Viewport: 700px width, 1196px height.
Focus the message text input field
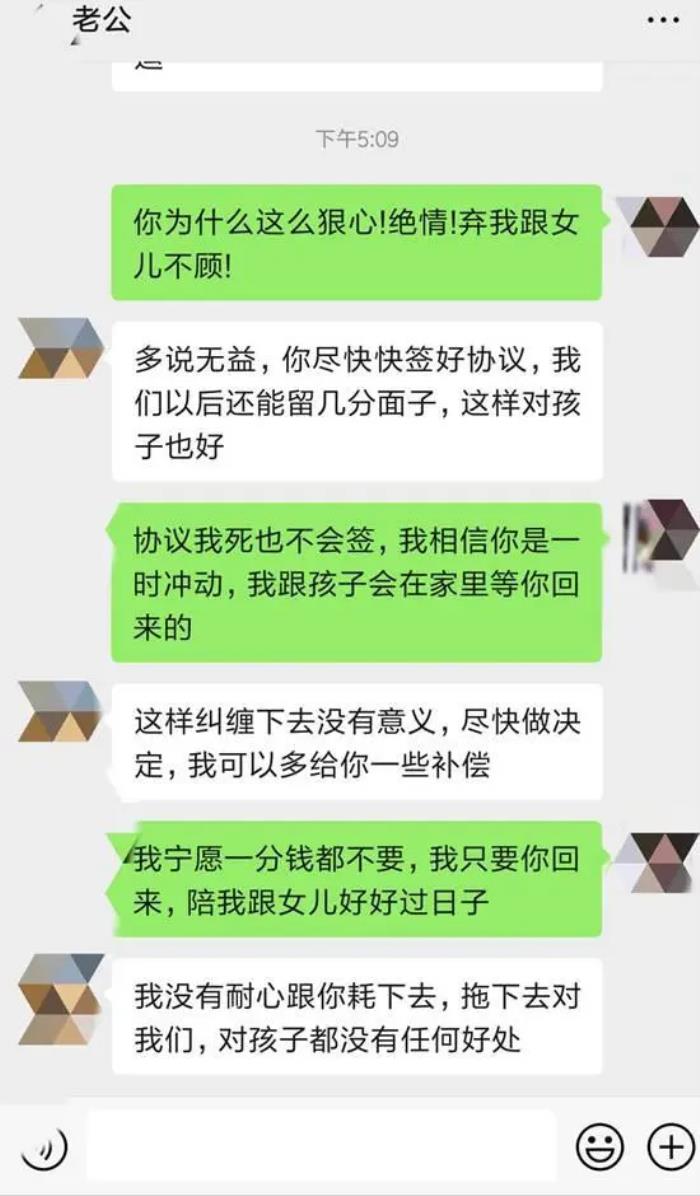[320, 1146]
